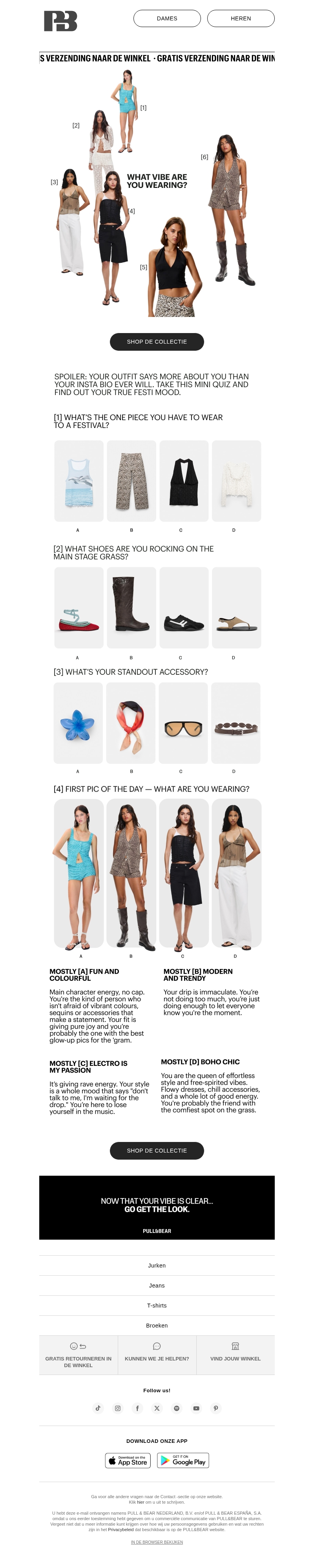Open the T-shirts category

coord(156,1306)
